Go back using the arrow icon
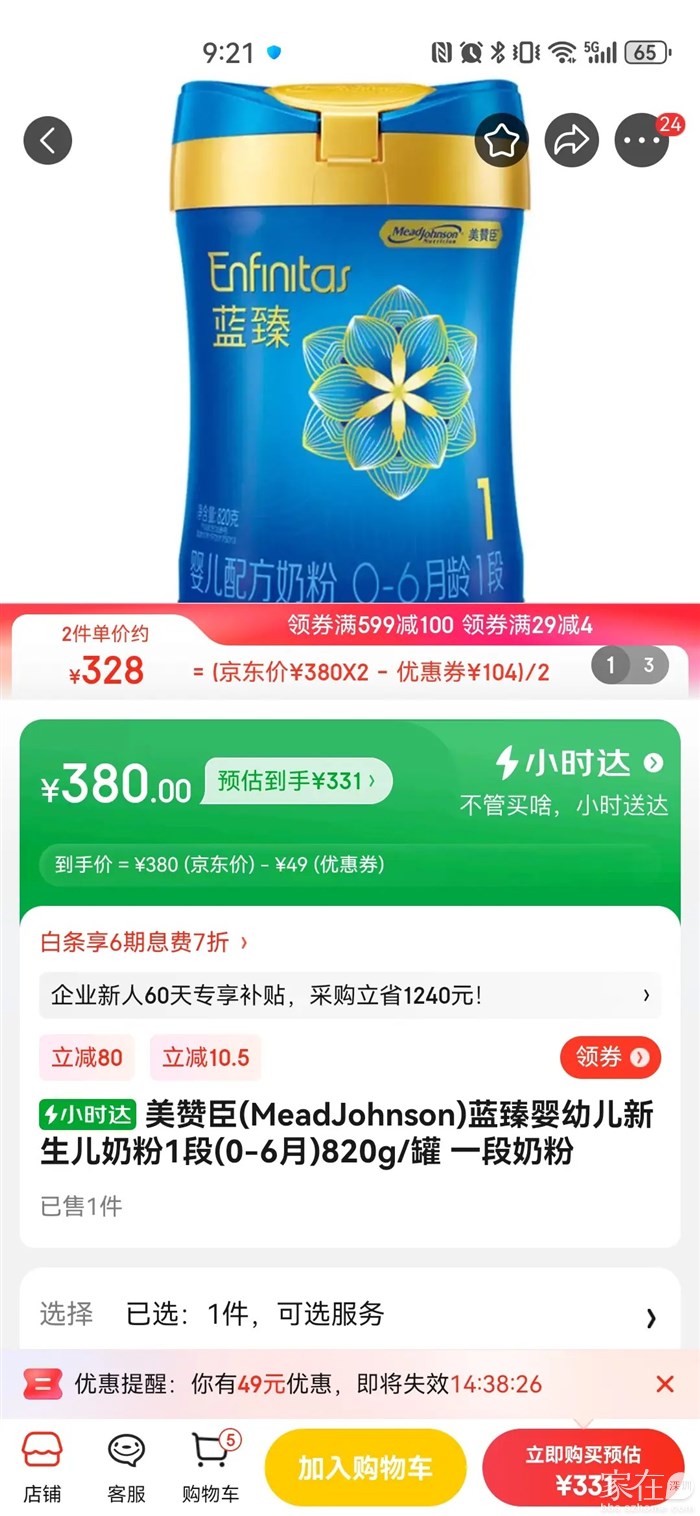The width and height of the screenshot is (700, 1516). pyautogui.click(x=48, y=141)
